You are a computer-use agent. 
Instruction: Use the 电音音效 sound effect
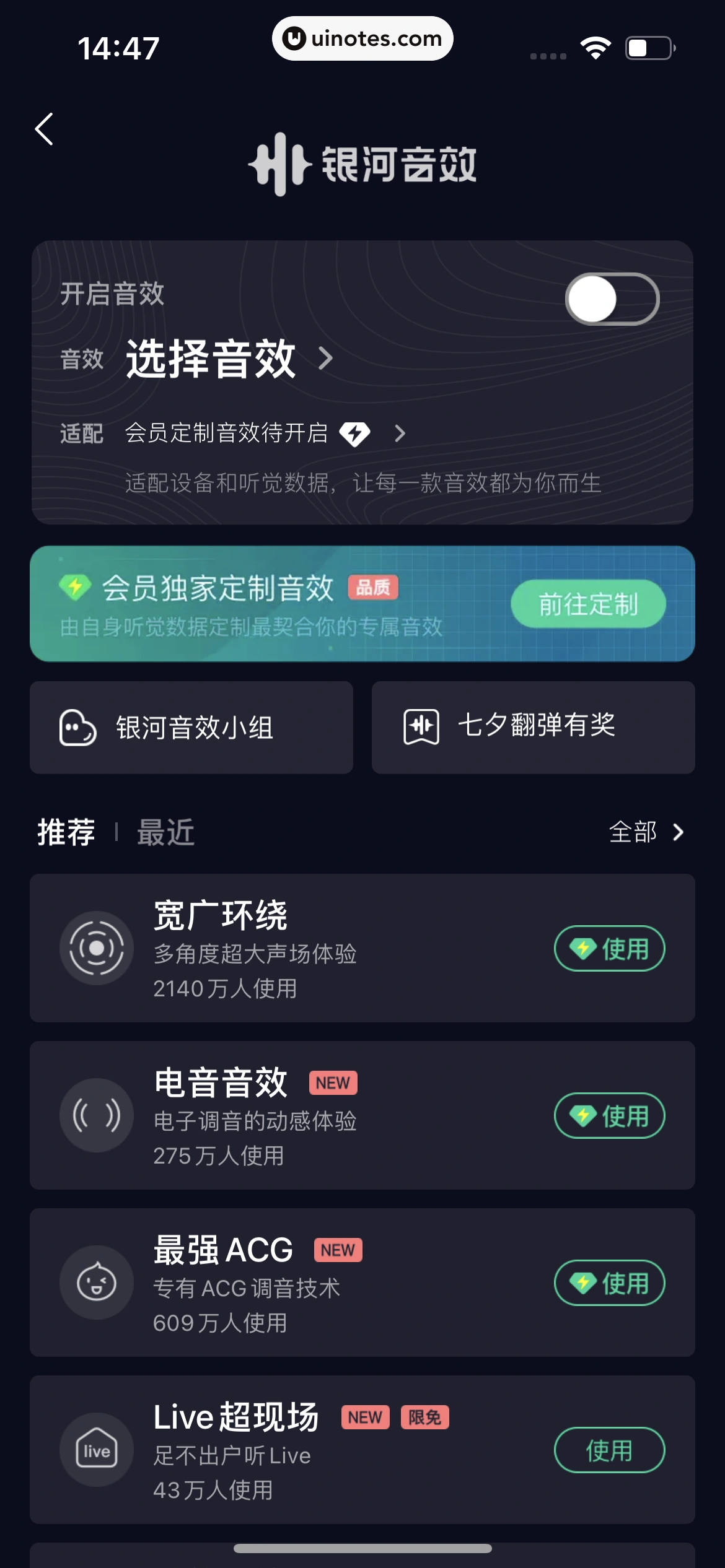[609, 1115]
